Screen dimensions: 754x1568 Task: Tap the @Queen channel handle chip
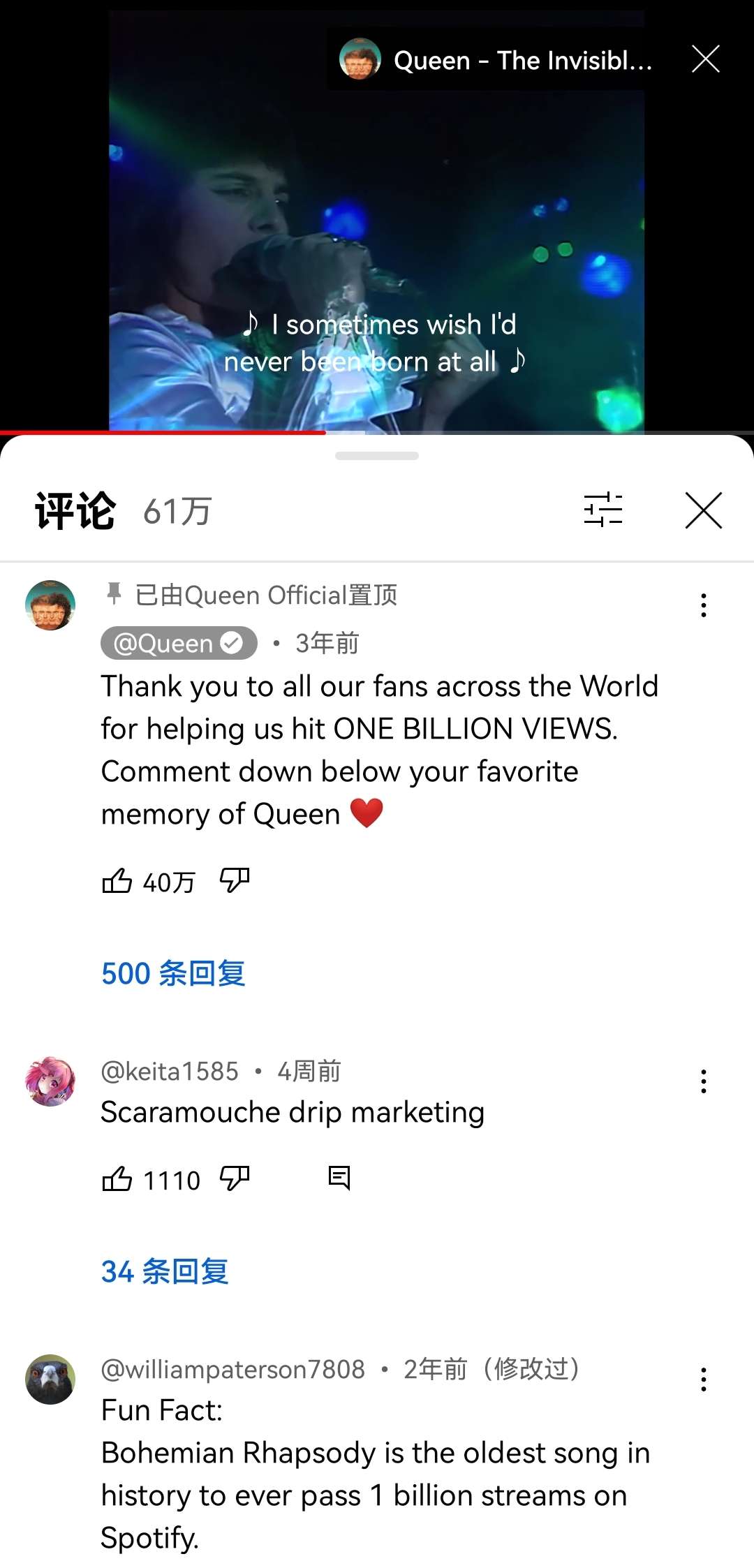[179, 643]
